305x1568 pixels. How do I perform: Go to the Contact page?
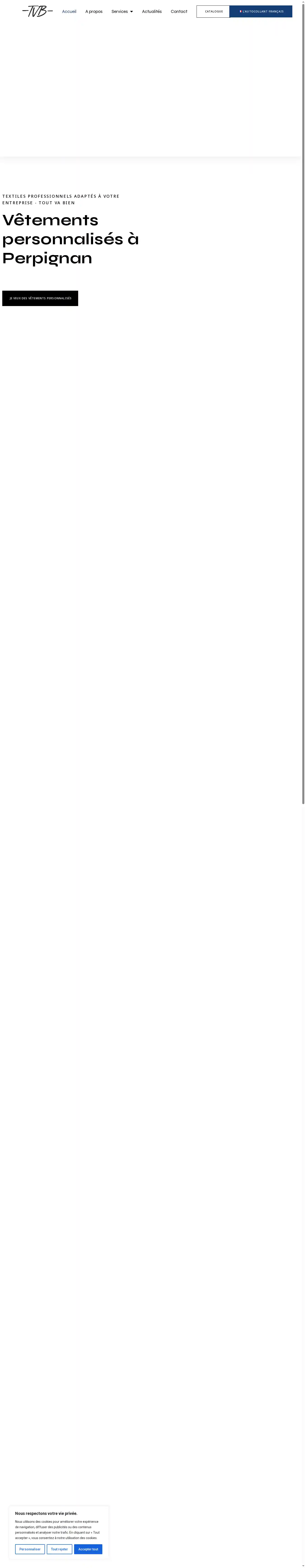click(x=179, y=12)
